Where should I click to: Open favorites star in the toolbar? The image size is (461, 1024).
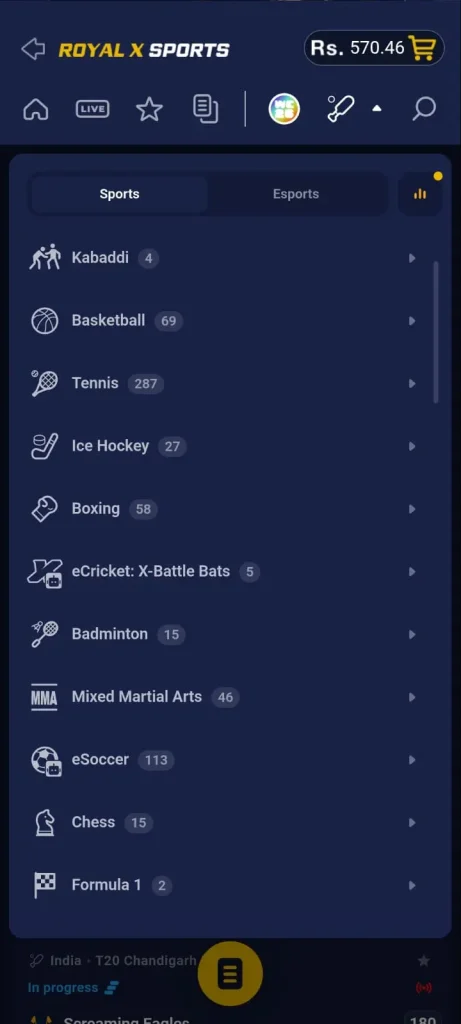point(149,109)
